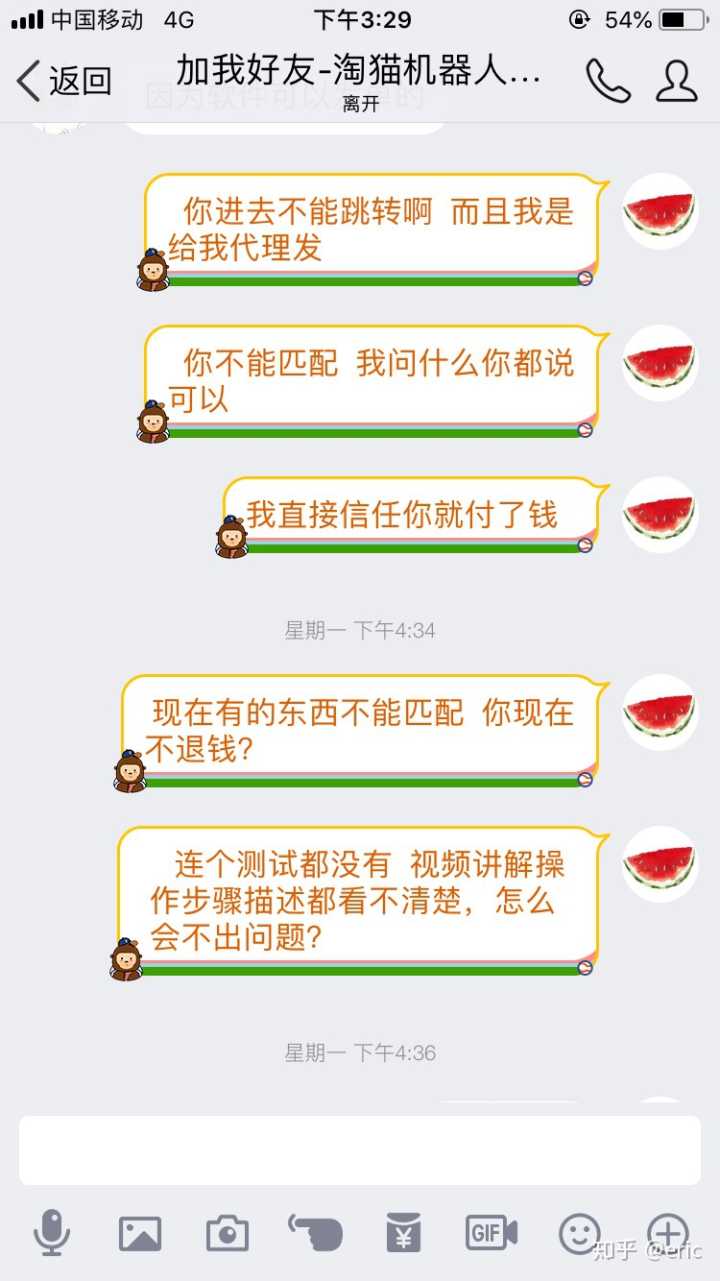720x1281 pixels.
Task: Open the photo gallery picker
Action: click(140, 1233)
